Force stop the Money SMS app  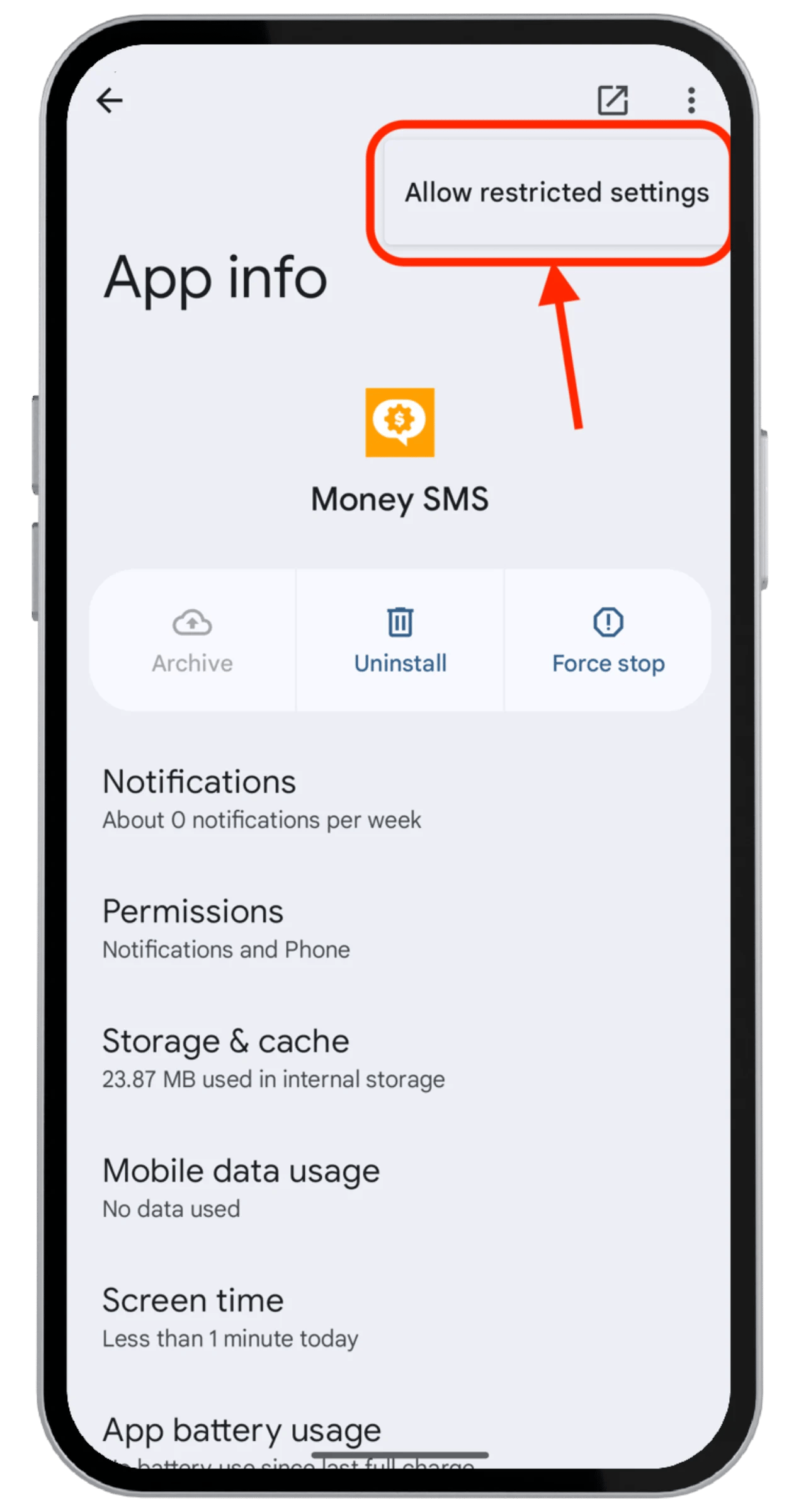608,641
